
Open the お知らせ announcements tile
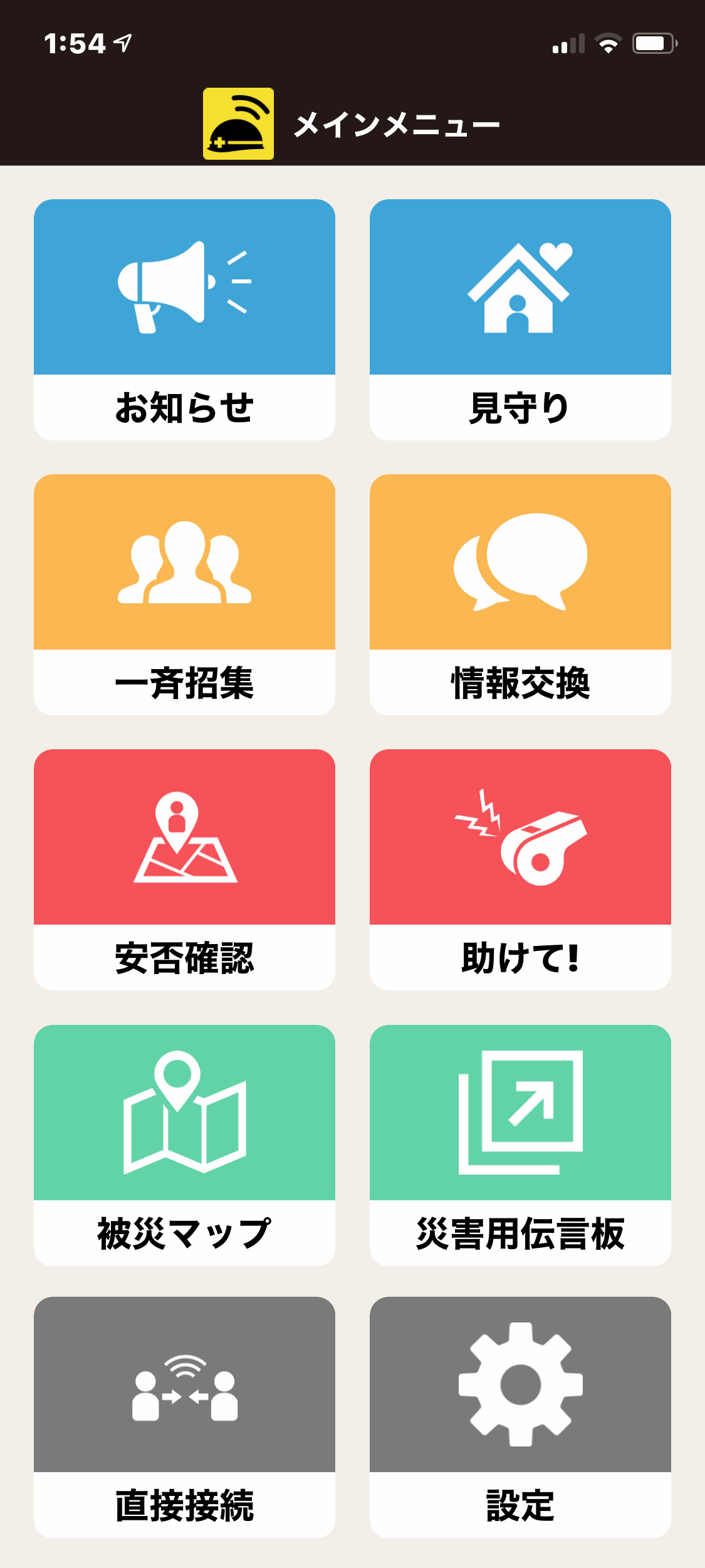click(x=184, y=319)
